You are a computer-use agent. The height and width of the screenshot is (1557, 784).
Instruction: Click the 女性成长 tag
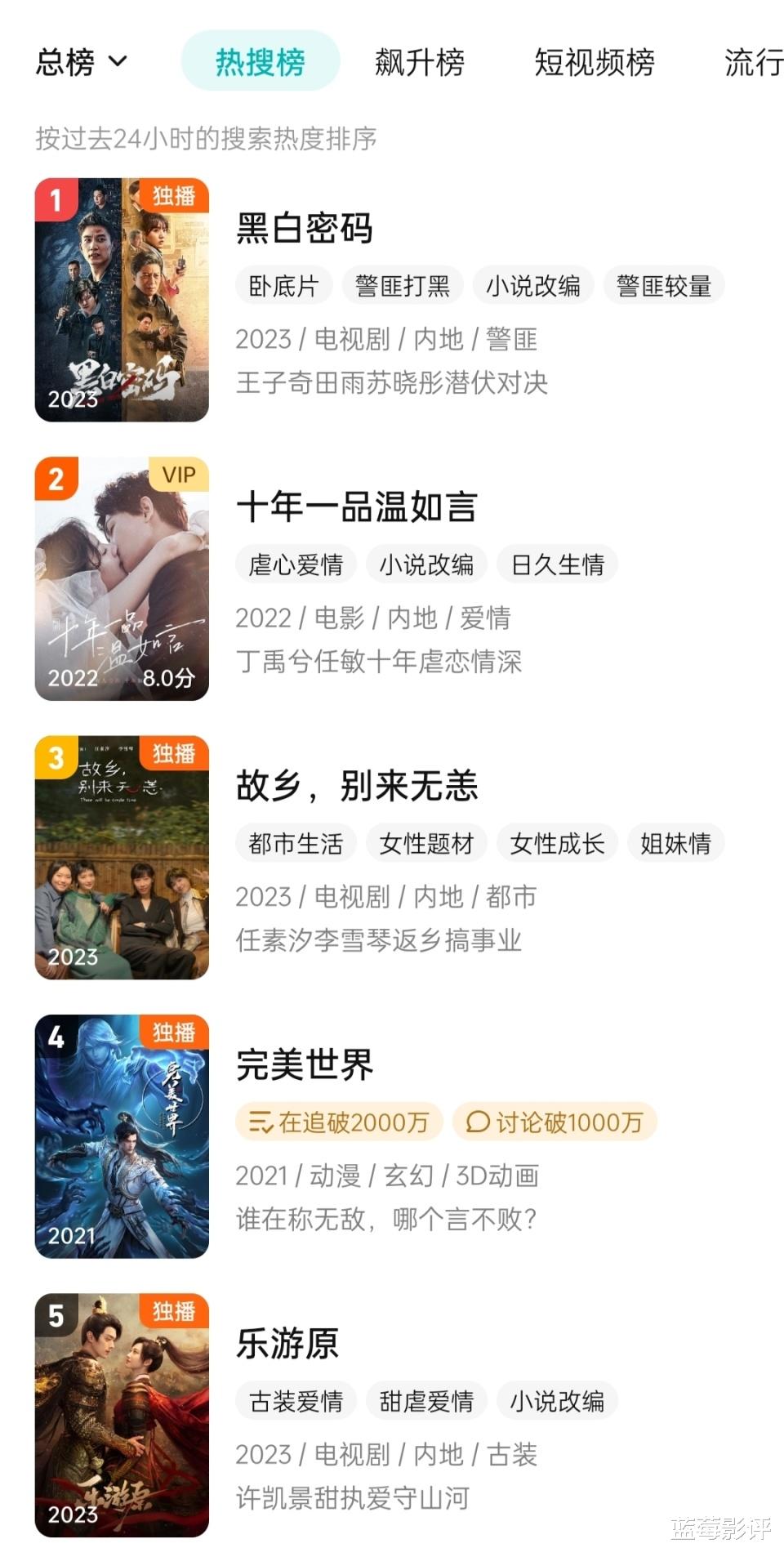[556, 843]
